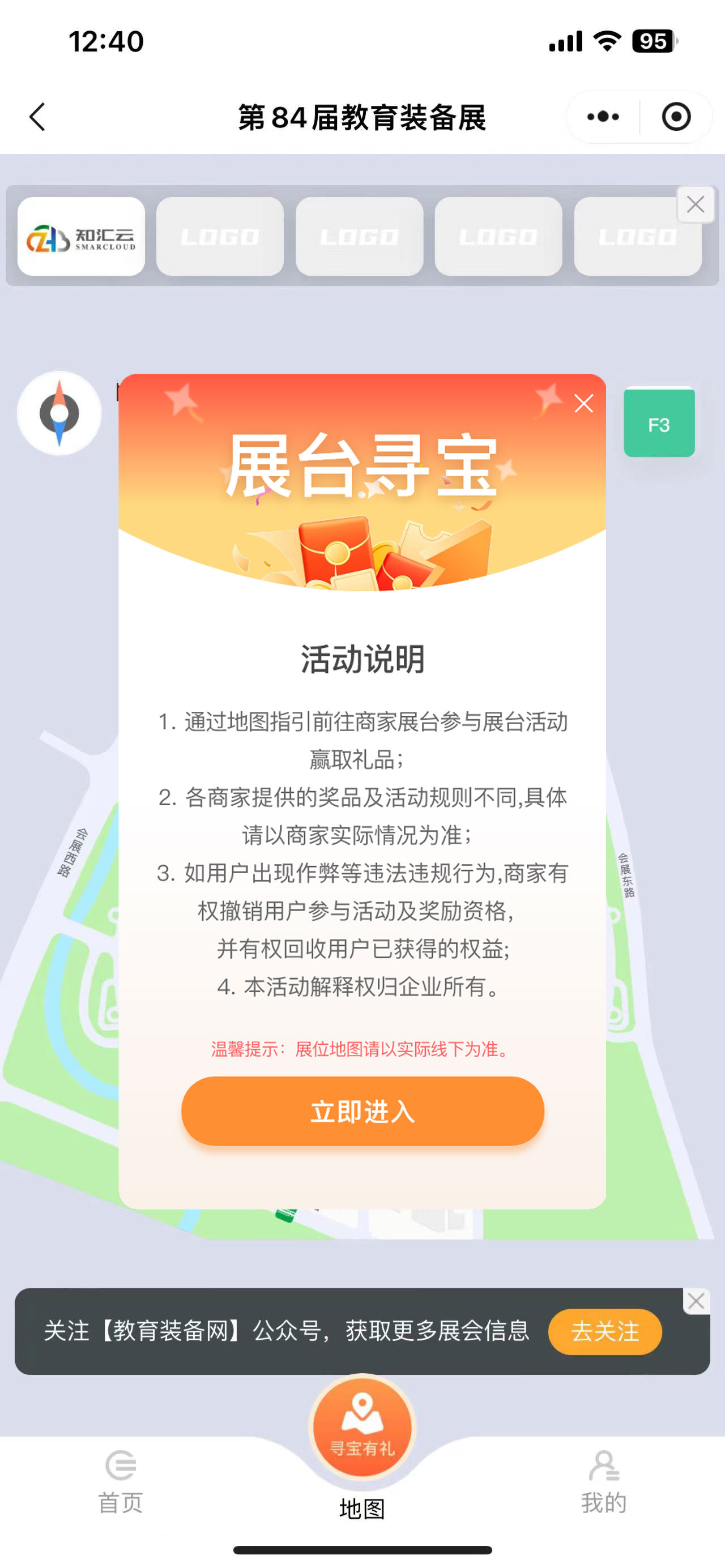The height and width of the screenshot is (1568, 725).
Task: Tap the compass to reset map orientation
Action: (x=59, y=413)
